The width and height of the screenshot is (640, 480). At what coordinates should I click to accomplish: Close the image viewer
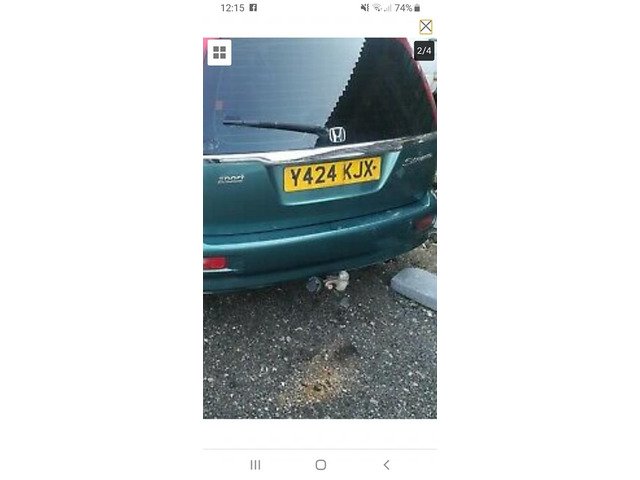coord(426,26)
